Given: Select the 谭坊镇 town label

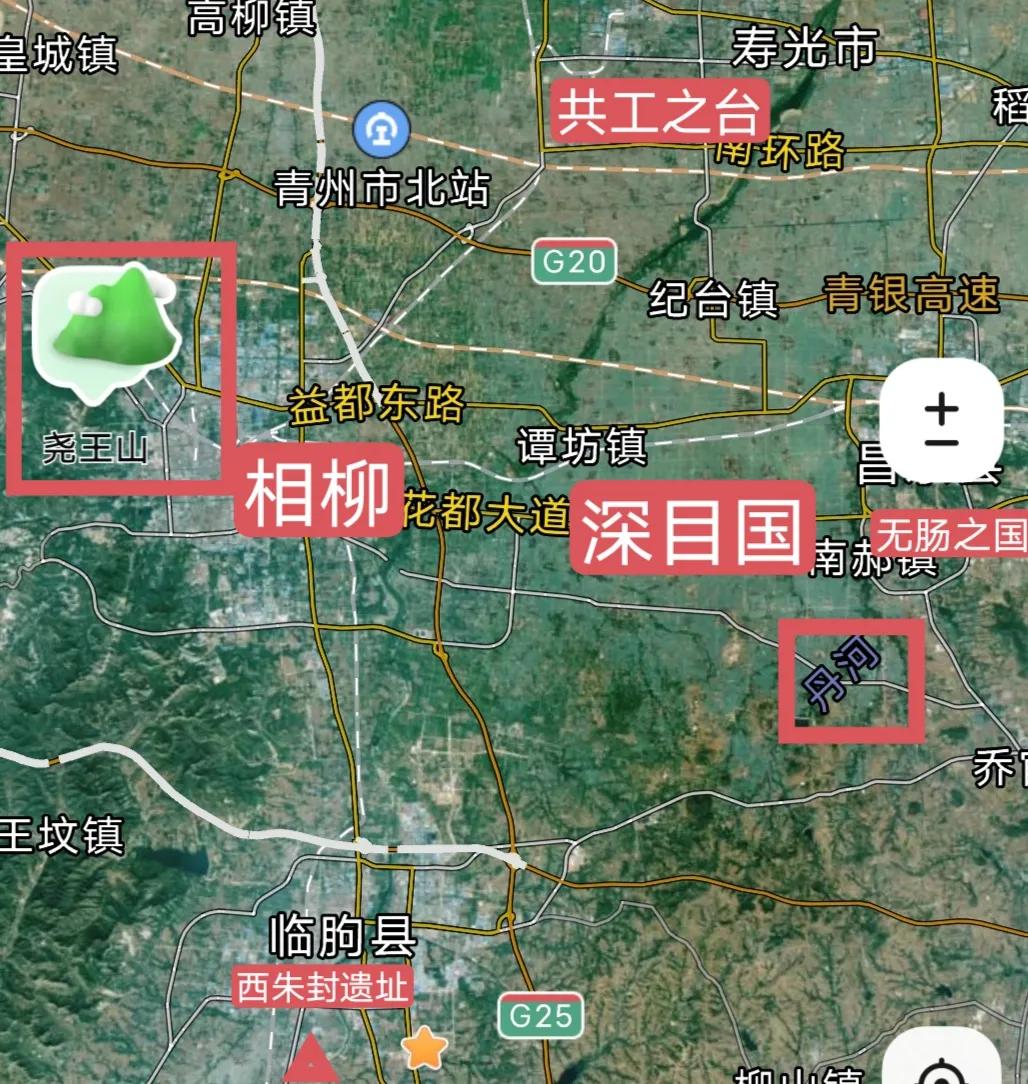Looking at the screenshot, I should pos(582,447).
